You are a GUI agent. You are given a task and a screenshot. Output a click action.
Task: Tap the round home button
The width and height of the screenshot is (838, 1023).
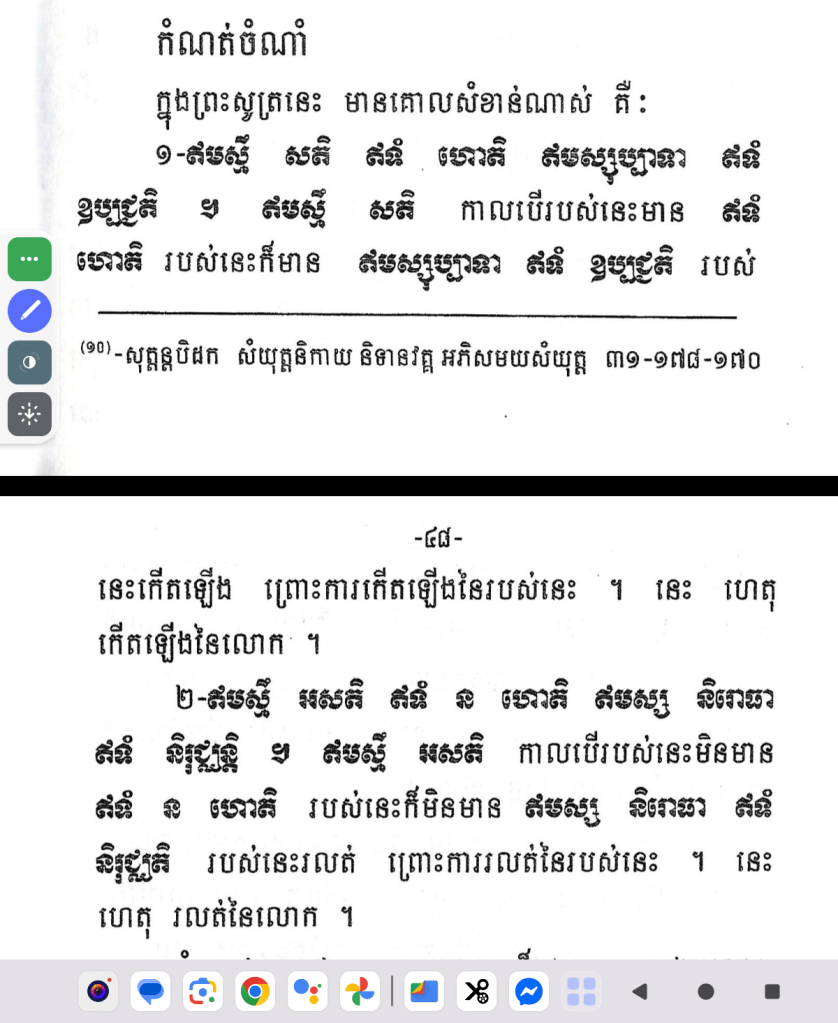(706, 991)
